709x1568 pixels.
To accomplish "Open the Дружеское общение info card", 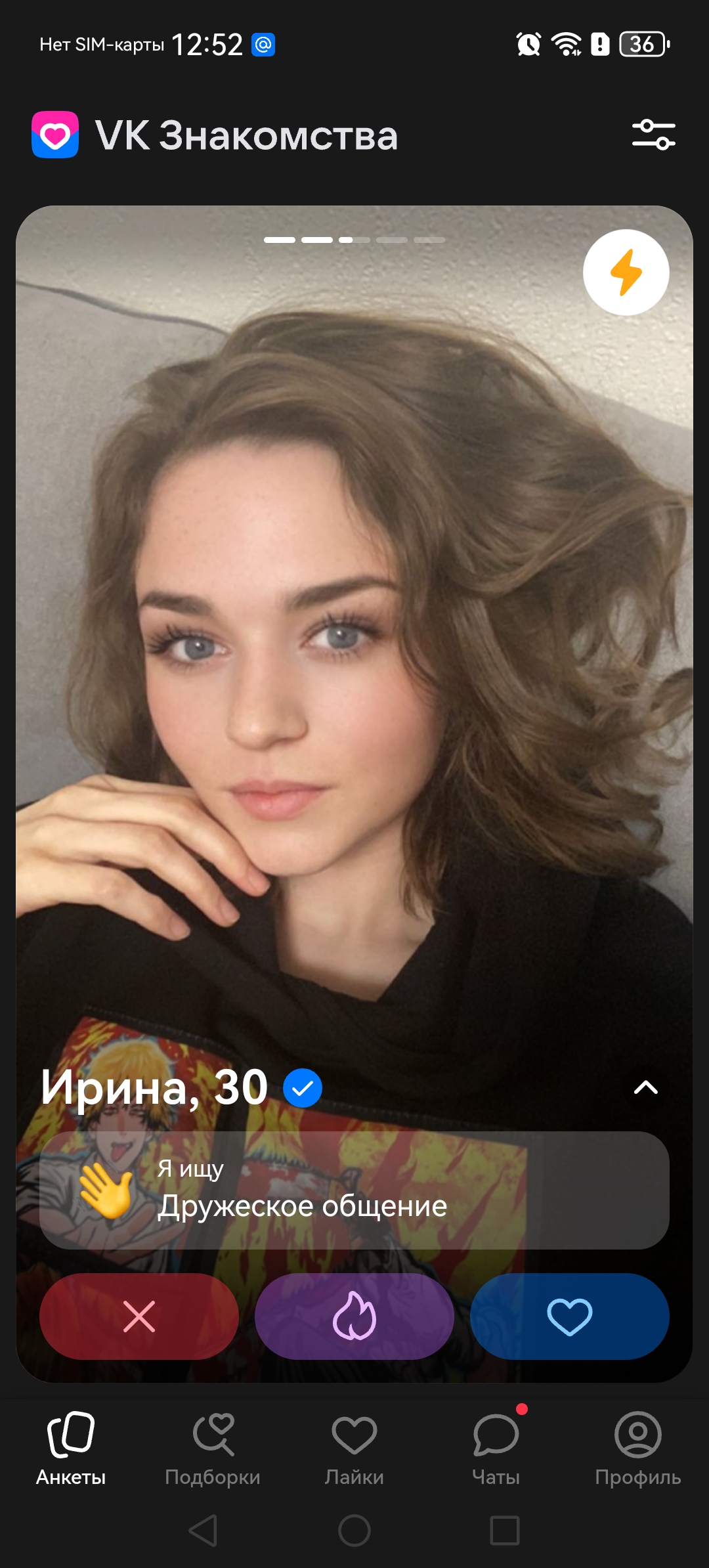I will coord(354,1190).
